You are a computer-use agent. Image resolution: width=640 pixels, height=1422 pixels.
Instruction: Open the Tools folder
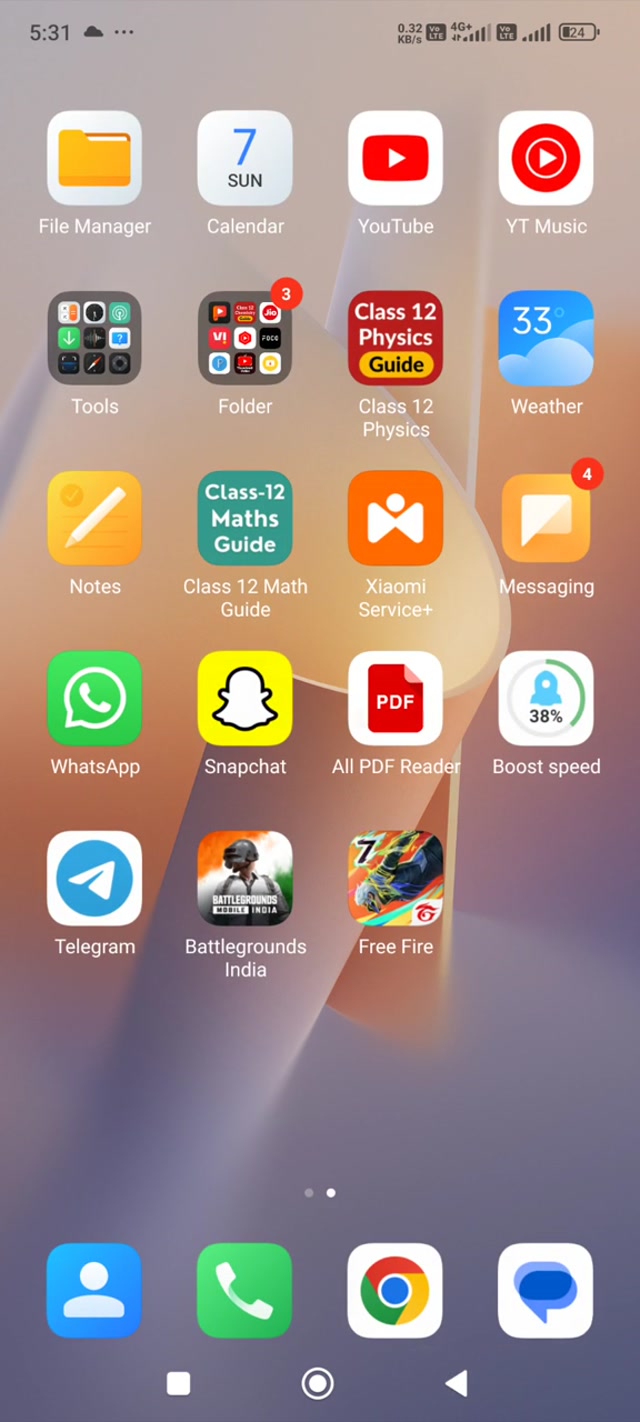click(95, 338)
